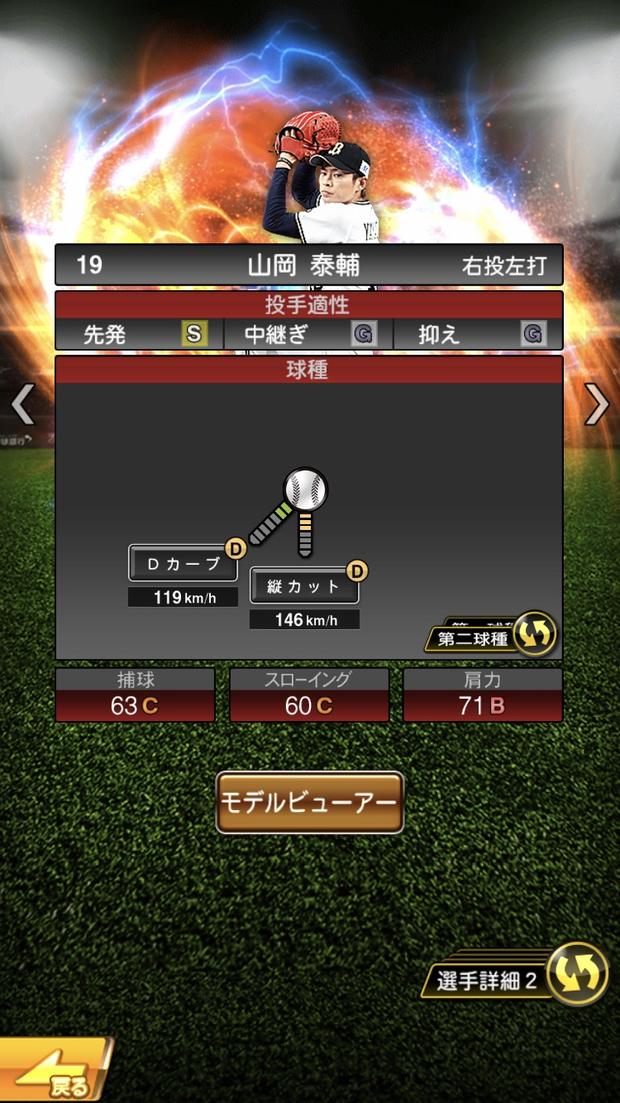Show the previous player with left arrow
620x1103 pixels.
pyautogui.click(x=22, y=403)
